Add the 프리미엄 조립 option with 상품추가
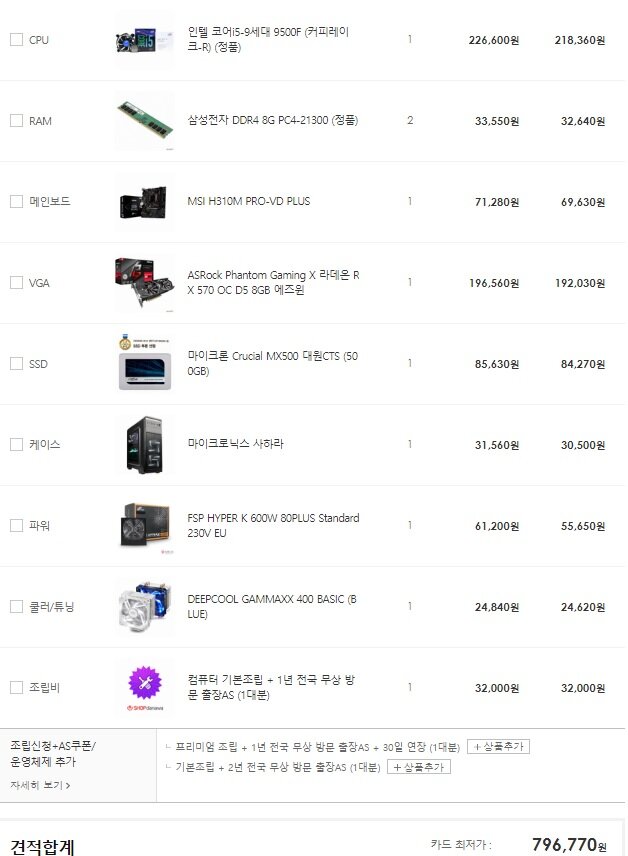The width and height of the screenshot is (628, 856). 497,747
